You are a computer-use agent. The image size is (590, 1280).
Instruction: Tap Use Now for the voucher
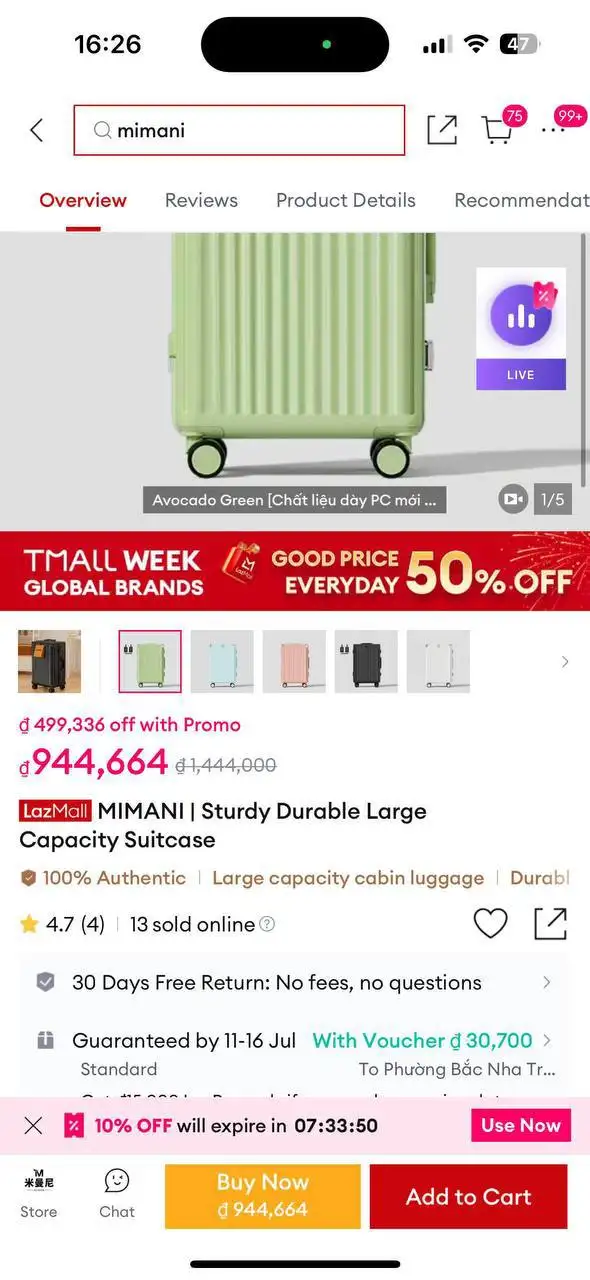(x=521, y=1125)
